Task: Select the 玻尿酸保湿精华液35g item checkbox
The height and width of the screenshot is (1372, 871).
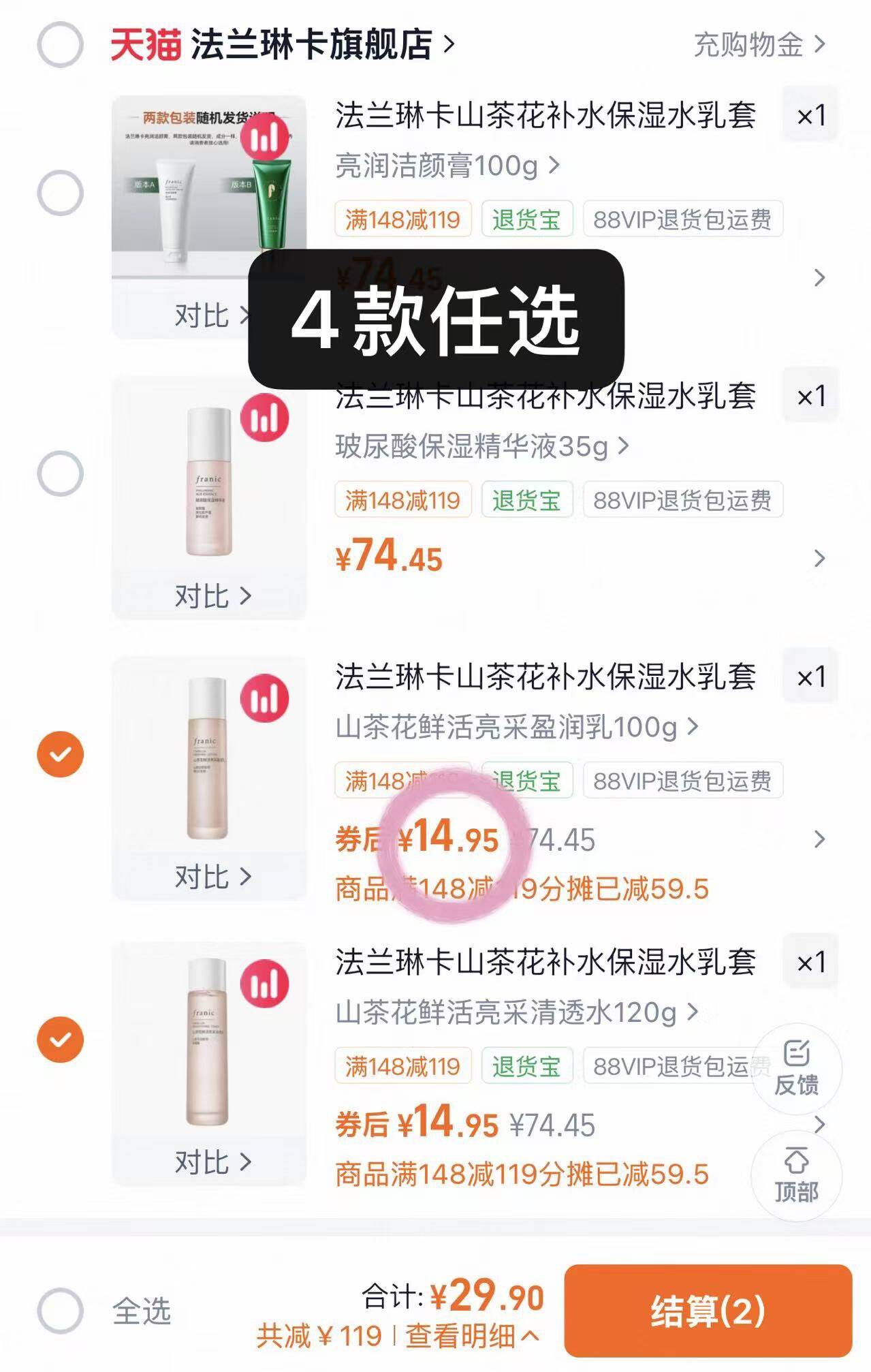Action: click(x=60, y=473)
